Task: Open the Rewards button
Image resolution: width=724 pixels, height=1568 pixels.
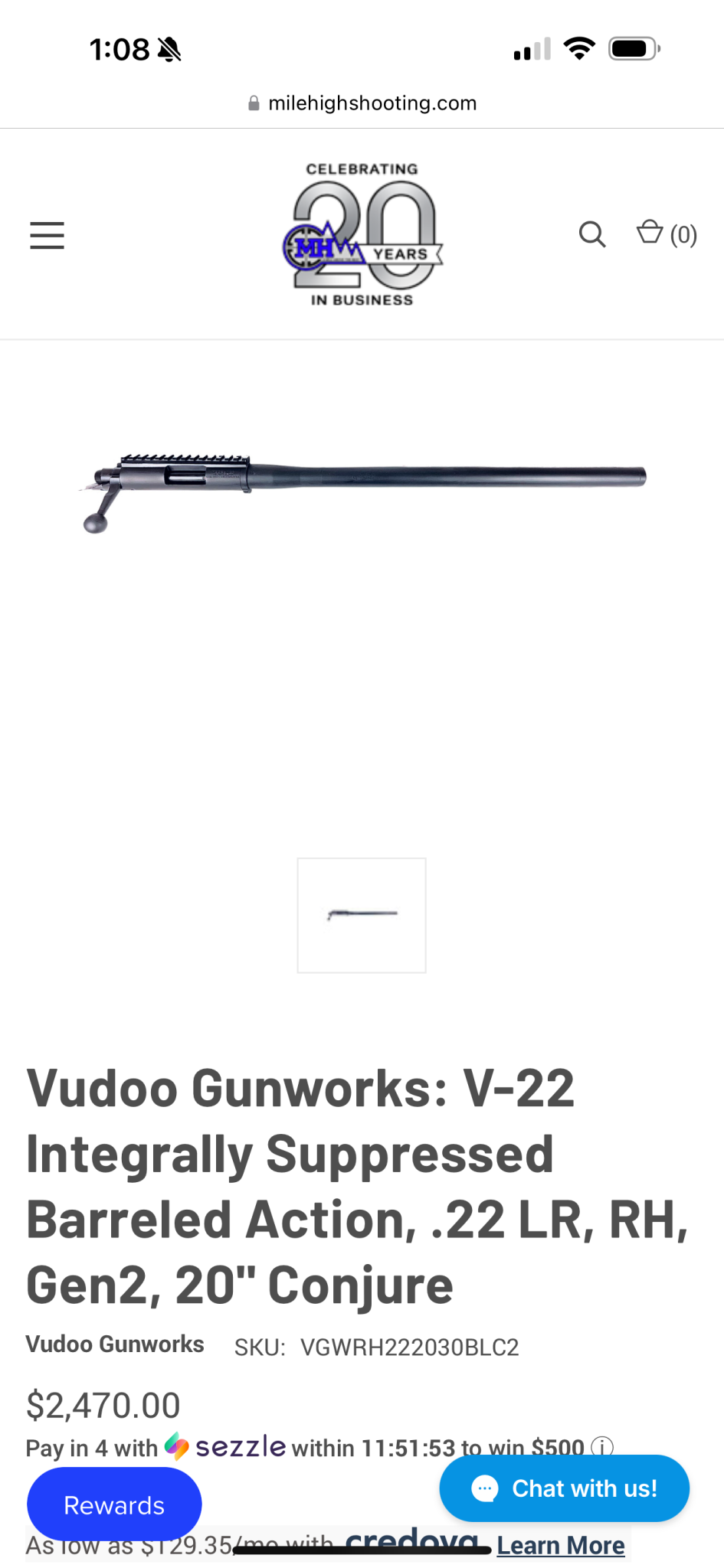Action: (114, 1505)
